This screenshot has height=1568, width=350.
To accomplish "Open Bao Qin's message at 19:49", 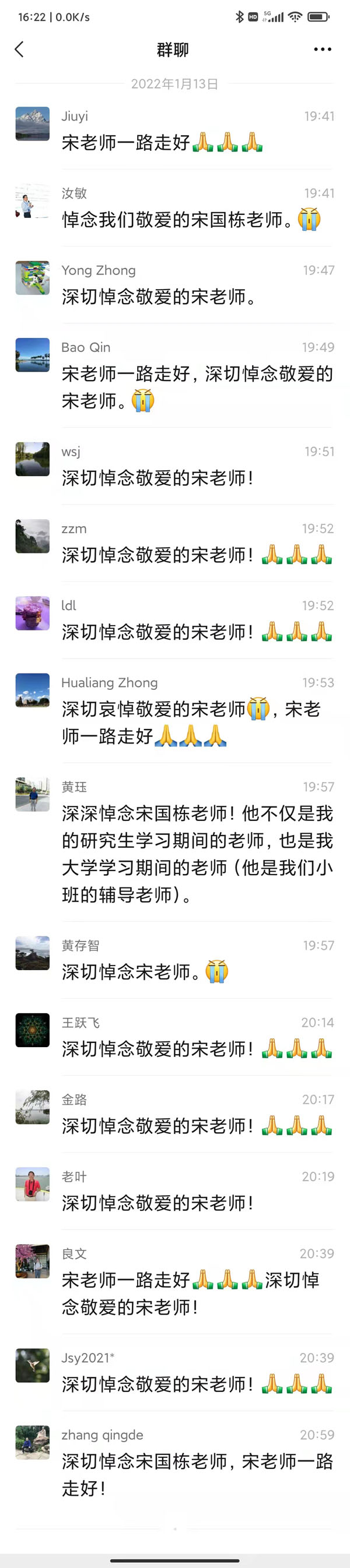I will click(197, 386).
